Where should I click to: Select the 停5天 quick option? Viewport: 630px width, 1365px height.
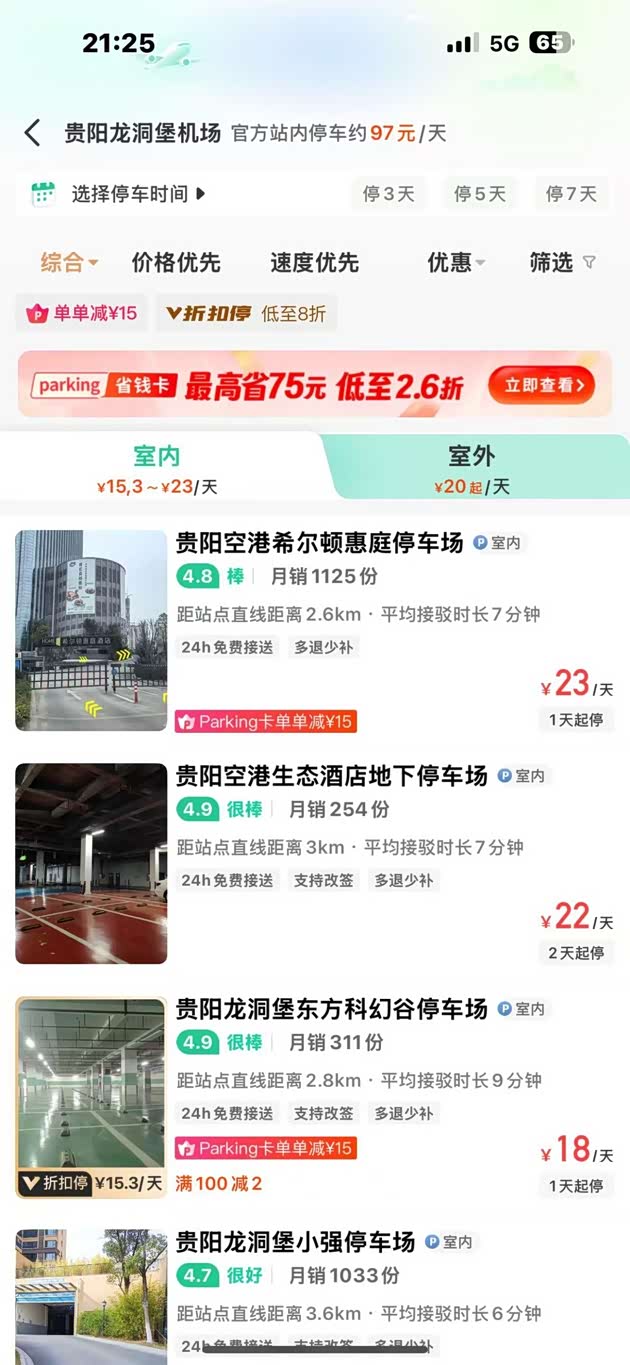(480, 194)
